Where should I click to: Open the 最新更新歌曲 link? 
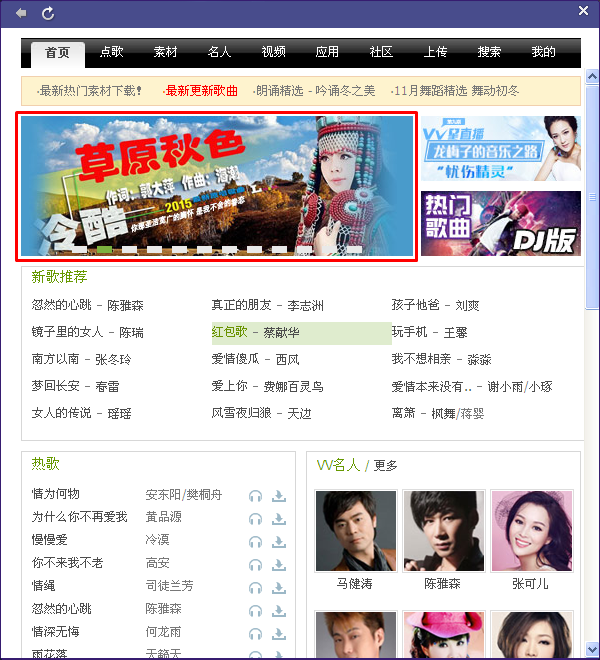coord(201,91)
